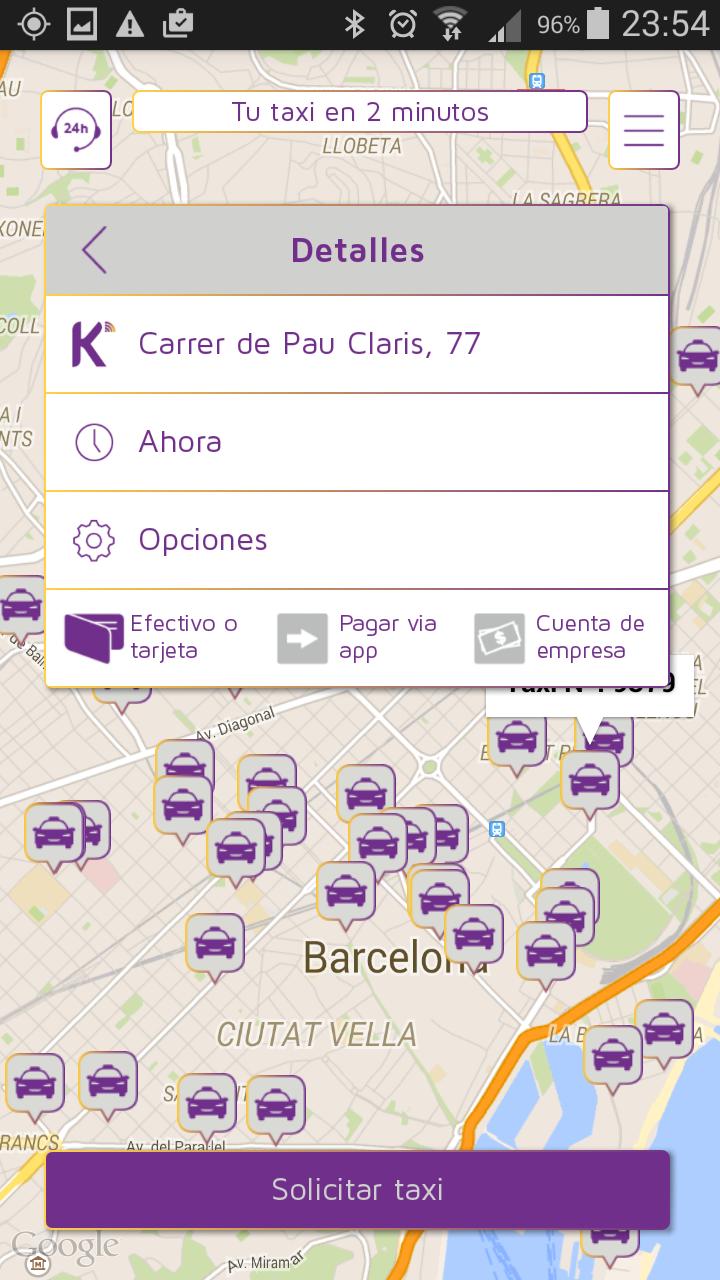720x1280 pixels.
Task: Select the banknote icon for Cuenta de empresa
Action: pyautogui.click(x=499, y=637)
